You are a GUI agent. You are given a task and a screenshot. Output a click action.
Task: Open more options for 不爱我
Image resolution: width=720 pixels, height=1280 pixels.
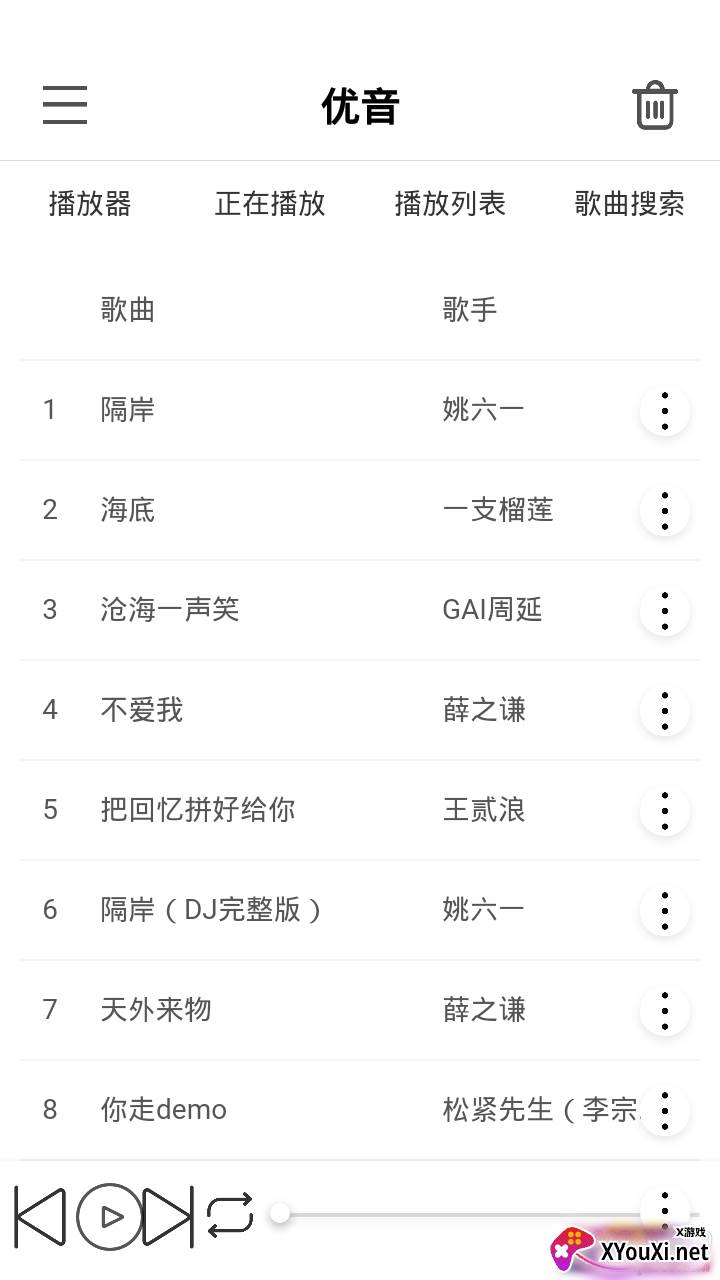665,711
